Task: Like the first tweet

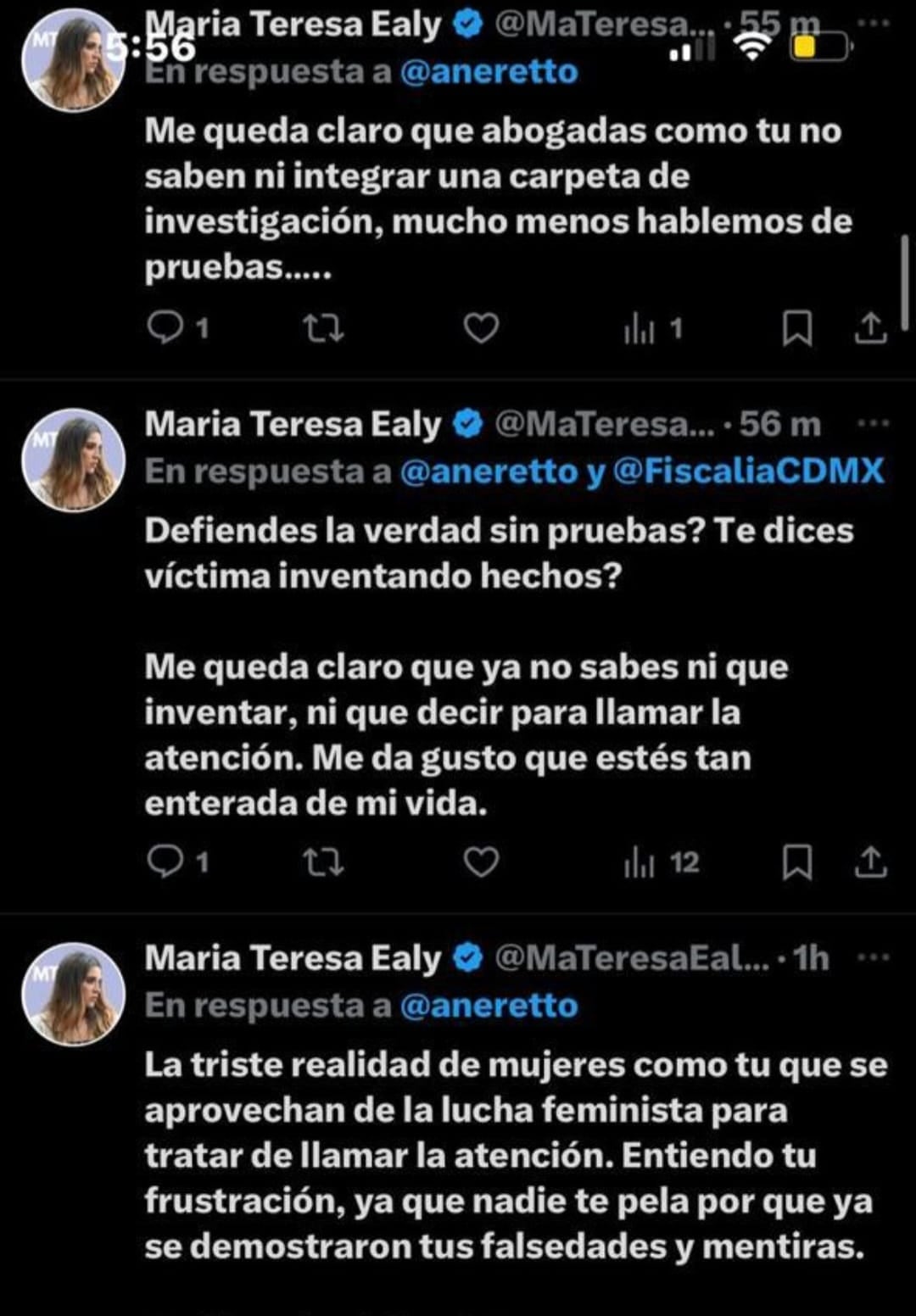Action: point(481,328)
